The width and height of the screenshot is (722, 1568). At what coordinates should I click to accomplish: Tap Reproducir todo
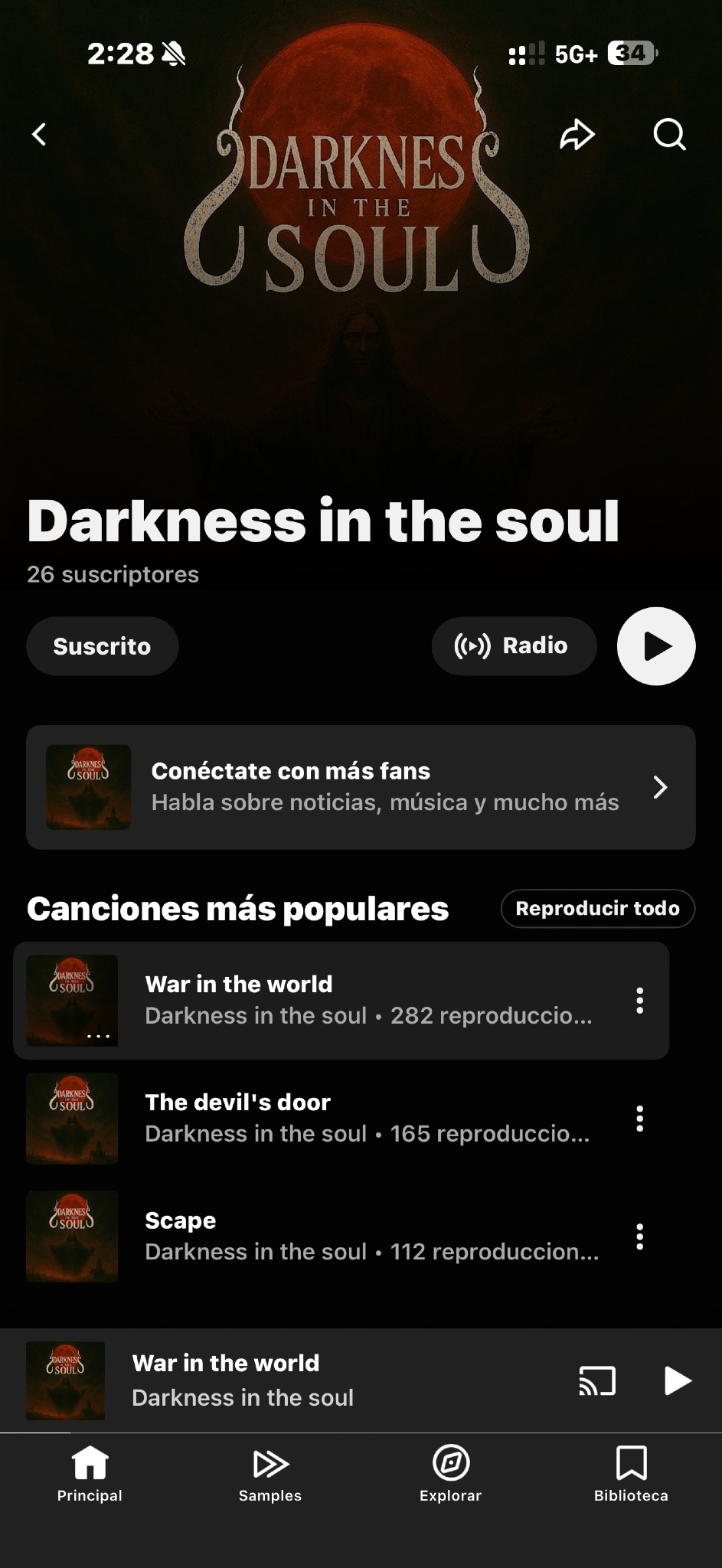click(598, 909)
